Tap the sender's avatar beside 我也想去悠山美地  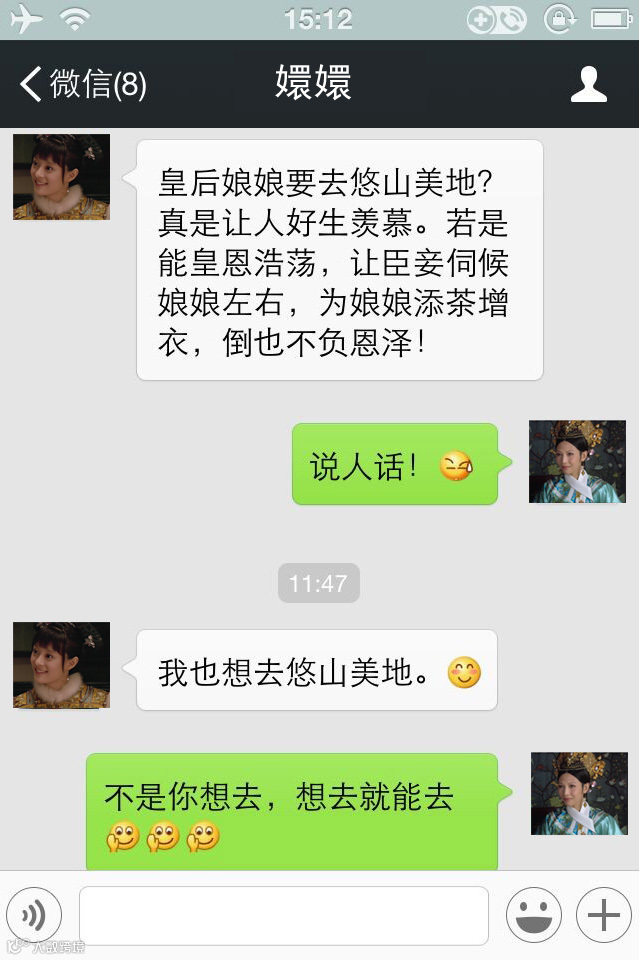coord(61,665)
